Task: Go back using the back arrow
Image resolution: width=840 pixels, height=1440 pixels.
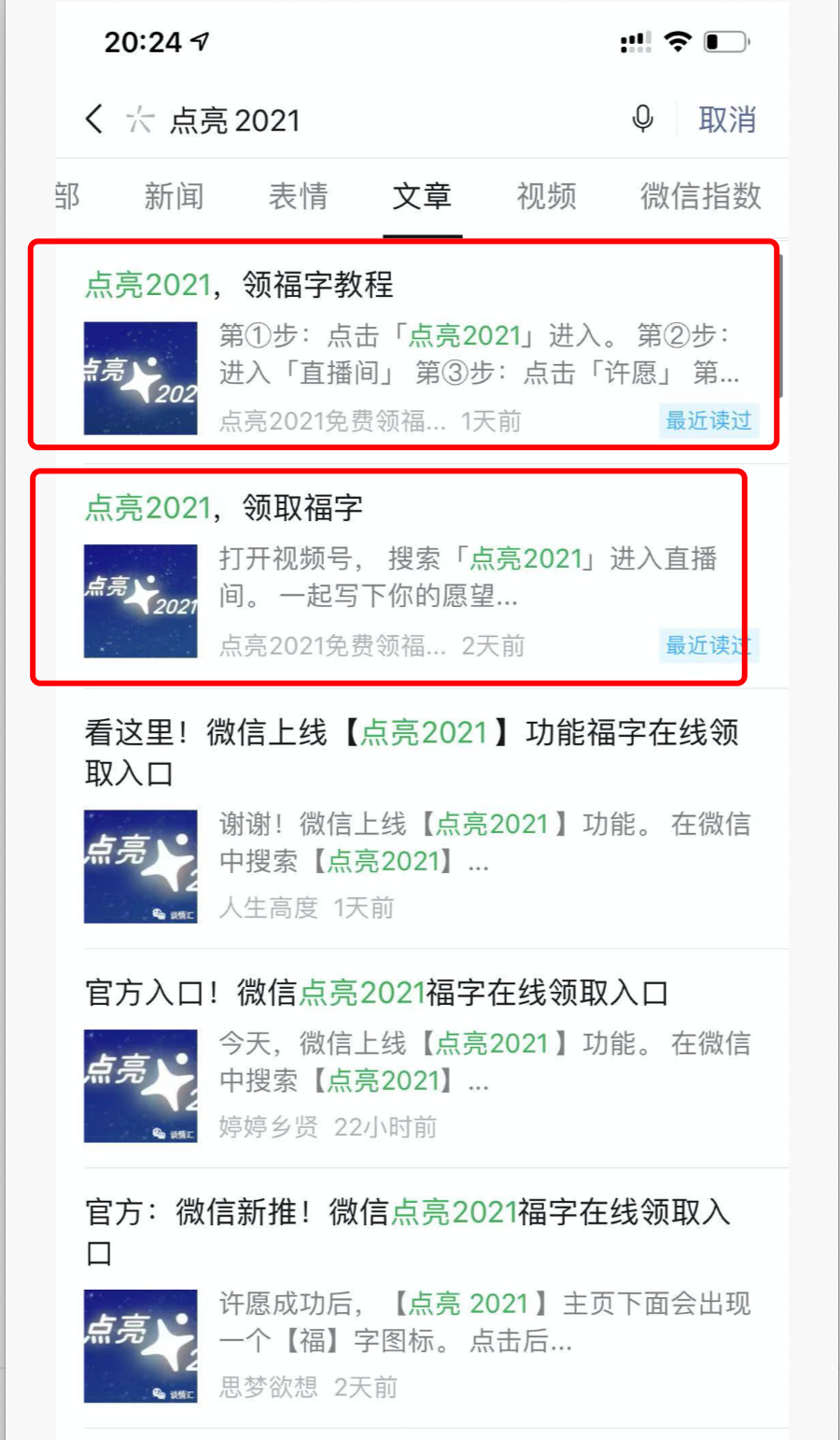Action: point(94,120)
